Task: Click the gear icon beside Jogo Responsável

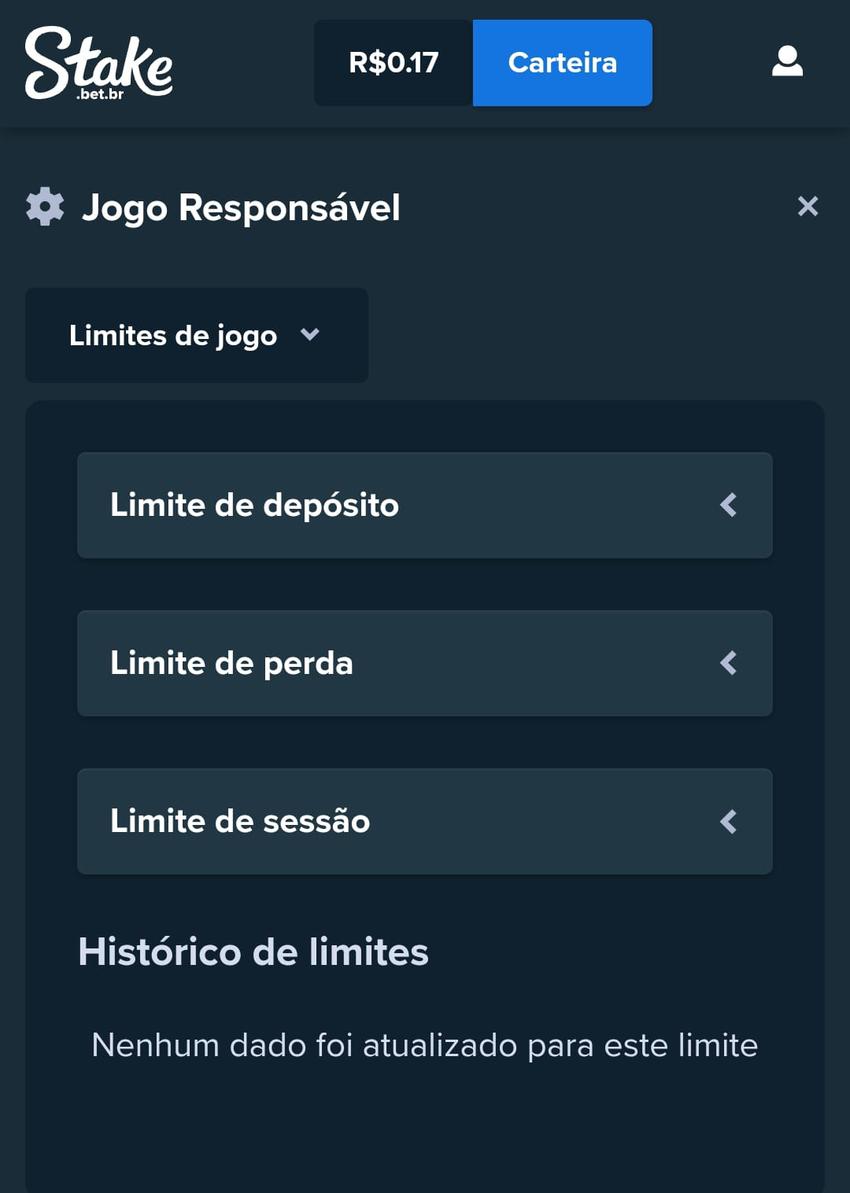Action: coord(44,206)
